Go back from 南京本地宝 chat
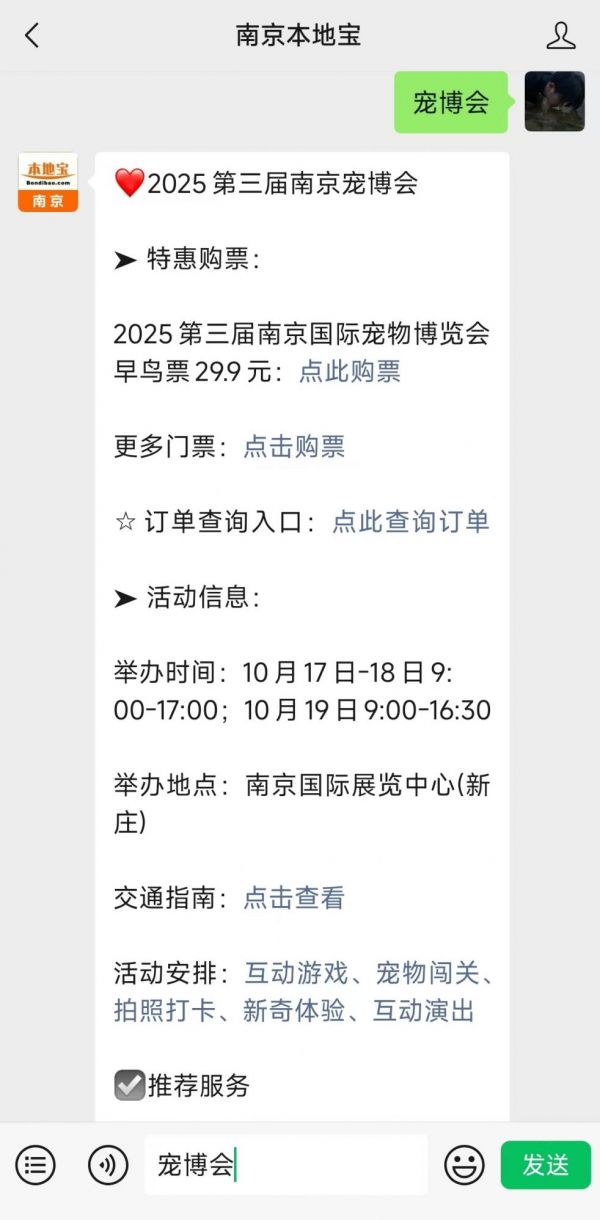Image resolution: width=600 pixels, height=1220 pixels. point(32,36)
